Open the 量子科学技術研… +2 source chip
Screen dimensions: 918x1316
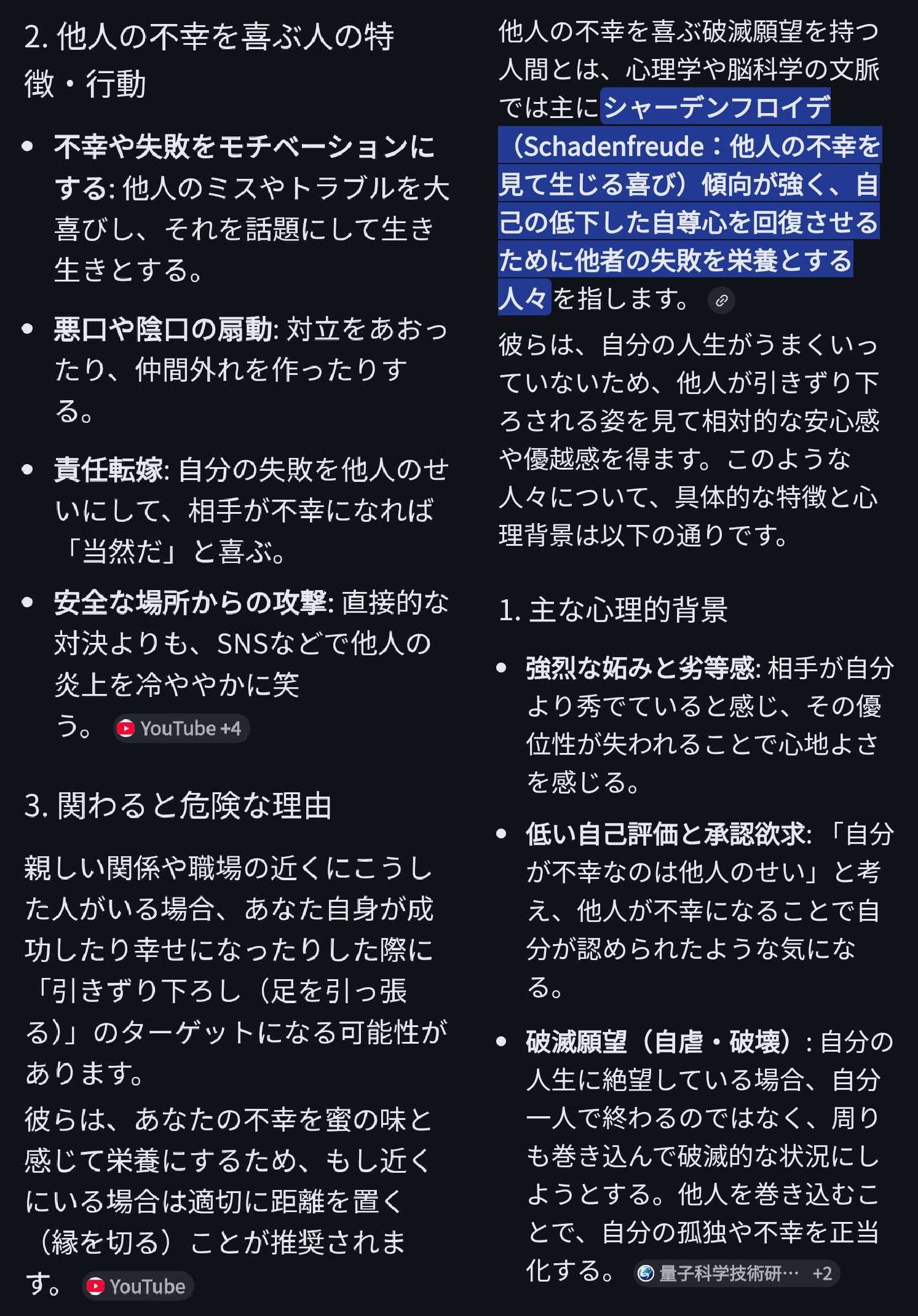(x=736, y=1273)
